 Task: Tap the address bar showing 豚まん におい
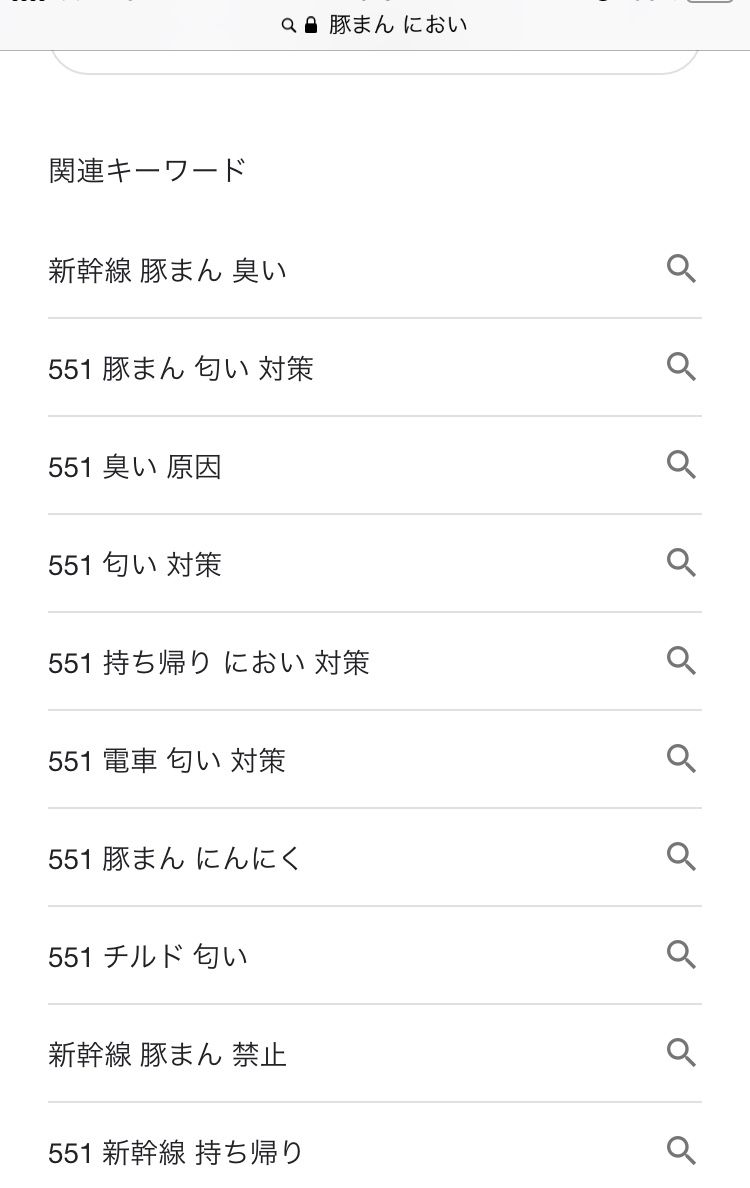[375, 25]
